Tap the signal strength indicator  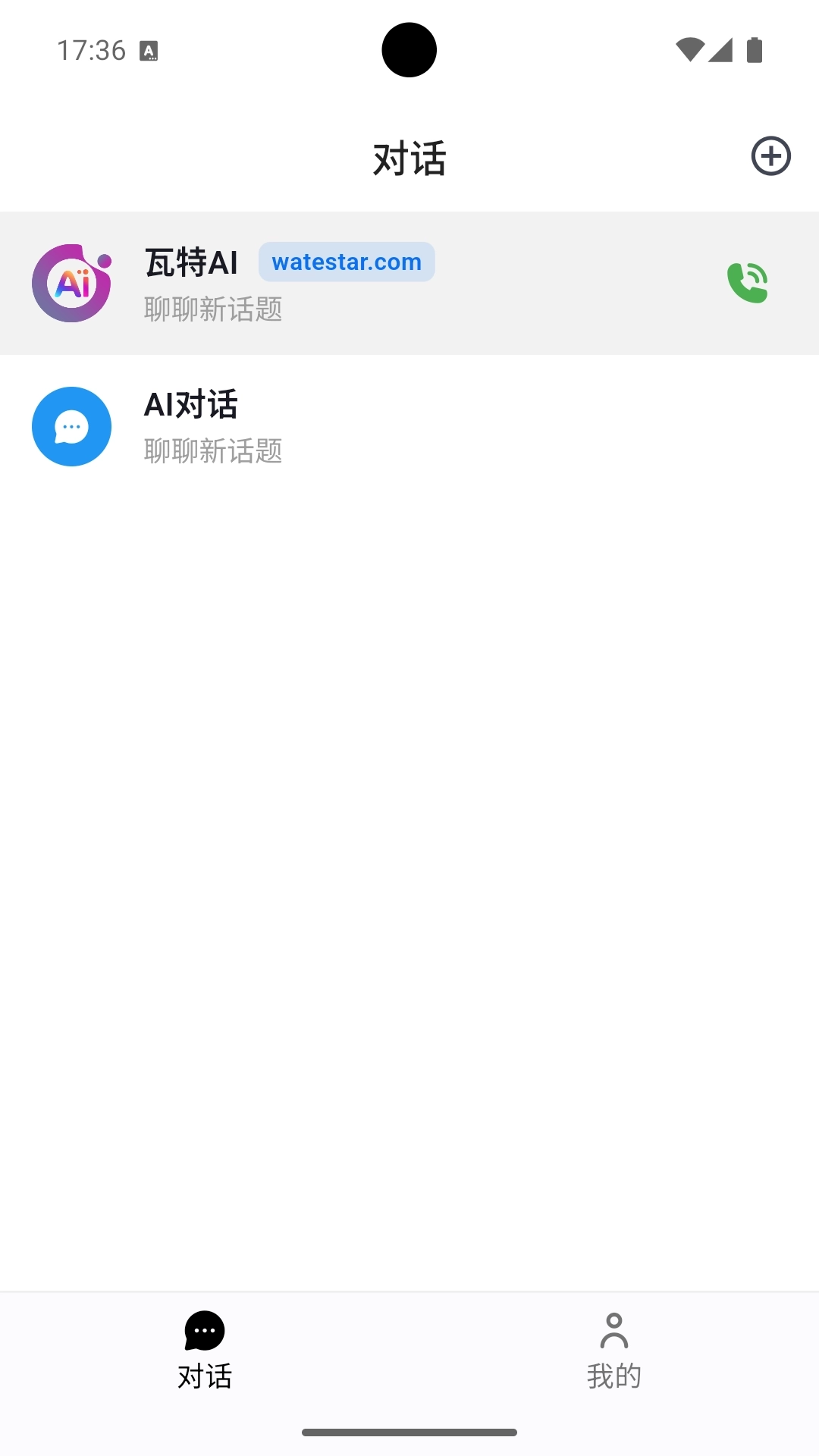tap(720, 49)
